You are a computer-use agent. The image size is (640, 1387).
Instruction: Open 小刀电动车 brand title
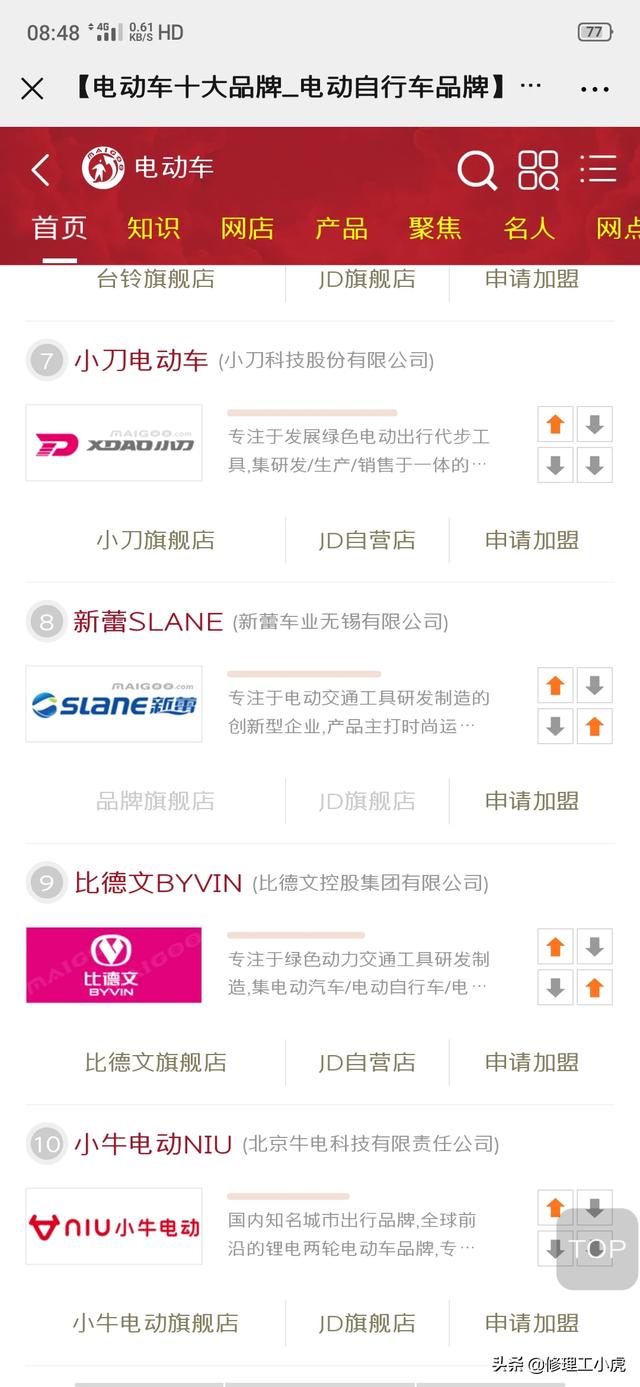141,360
